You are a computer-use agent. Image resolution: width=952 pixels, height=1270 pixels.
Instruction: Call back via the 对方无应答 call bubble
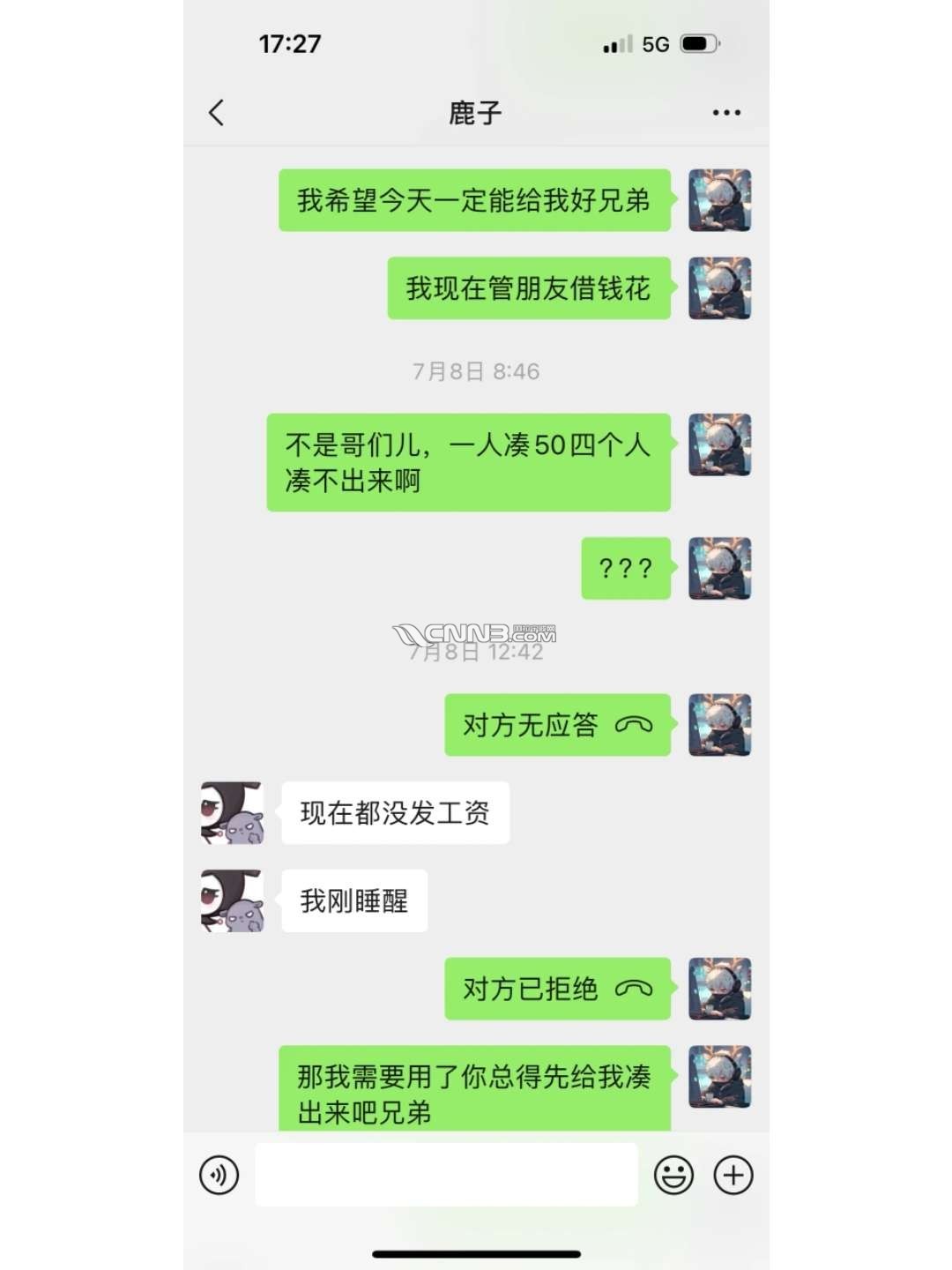coord(557,725)
